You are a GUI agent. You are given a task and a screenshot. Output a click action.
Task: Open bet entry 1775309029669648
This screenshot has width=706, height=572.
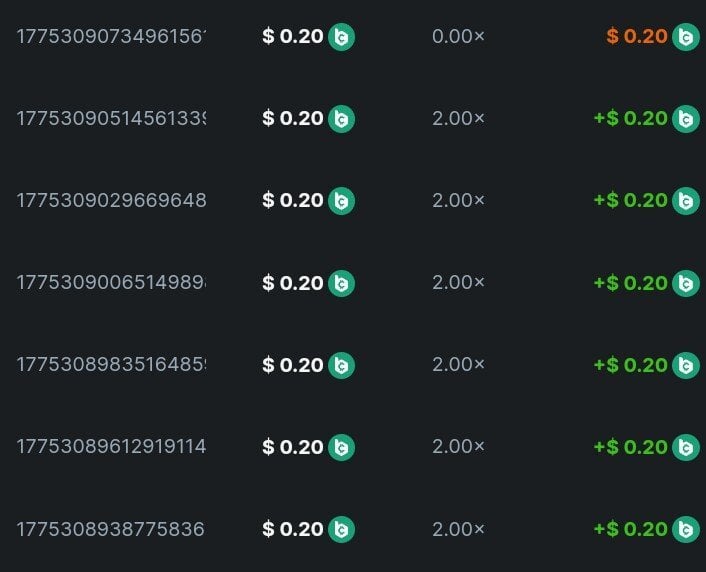[x=111, y=201]
